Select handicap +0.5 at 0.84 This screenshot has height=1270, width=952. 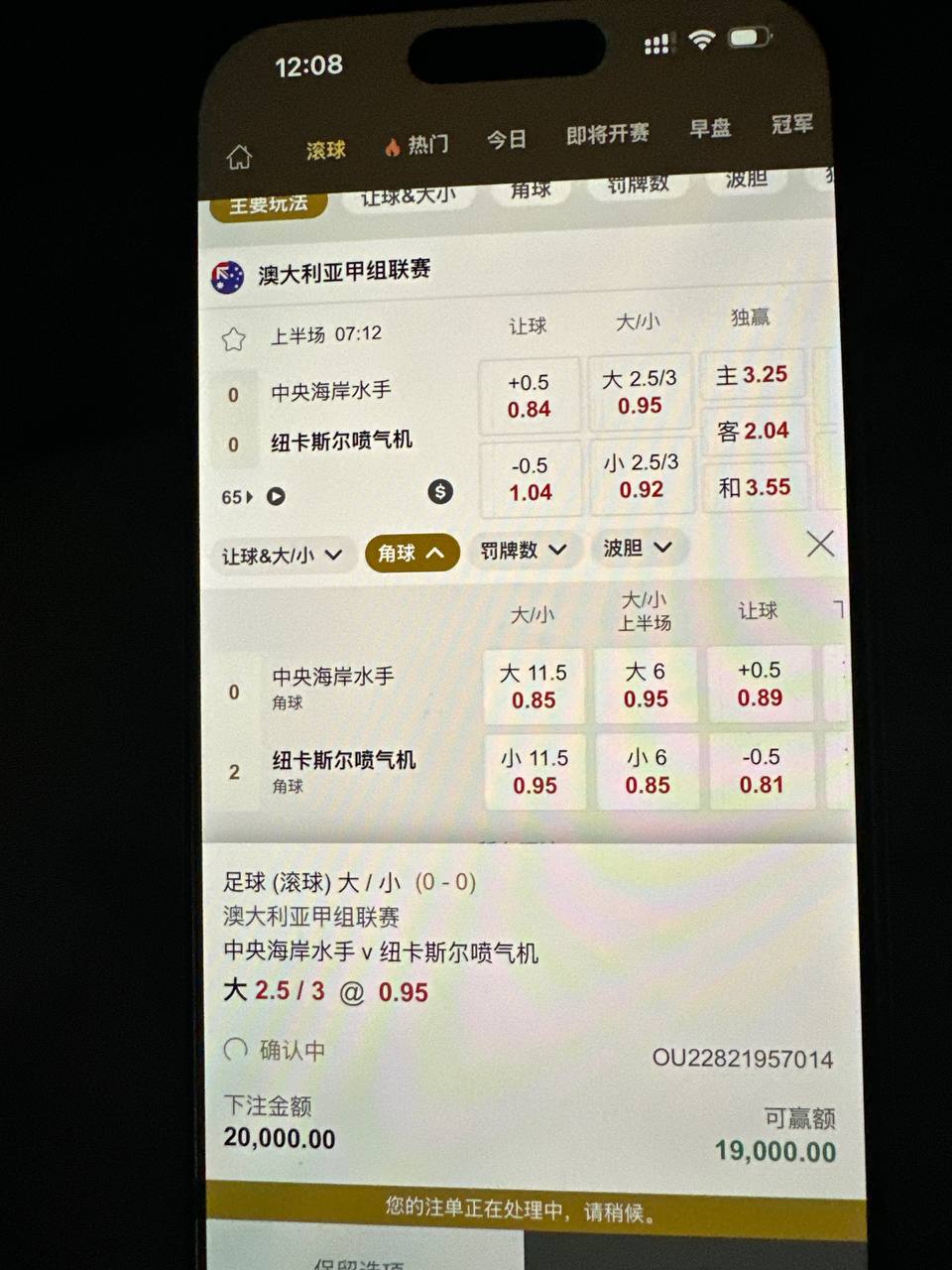(529, 396)
